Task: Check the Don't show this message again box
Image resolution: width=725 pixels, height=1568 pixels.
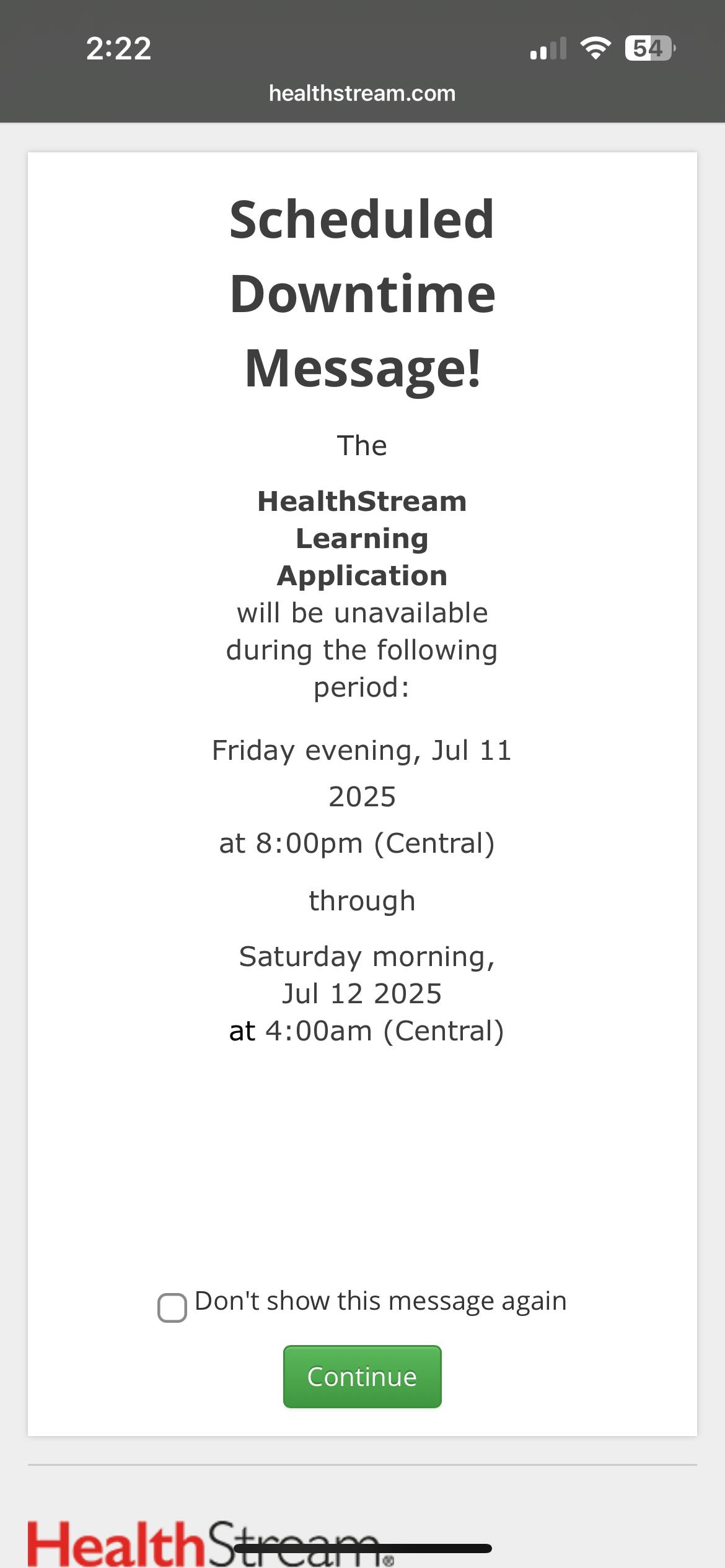Action: coord(172,1307)
